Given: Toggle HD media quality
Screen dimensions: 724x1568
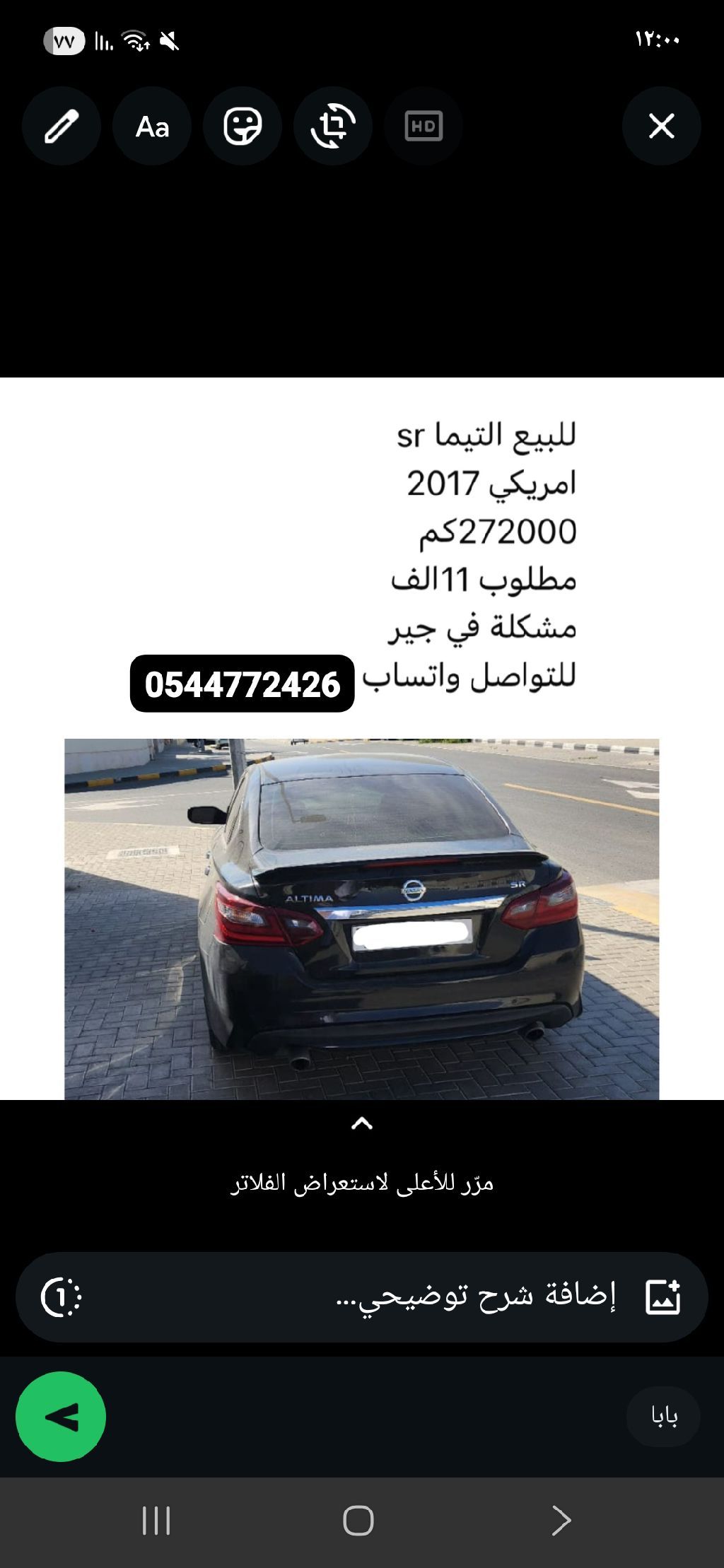Looking at the screenshot, I should point(424,127).
